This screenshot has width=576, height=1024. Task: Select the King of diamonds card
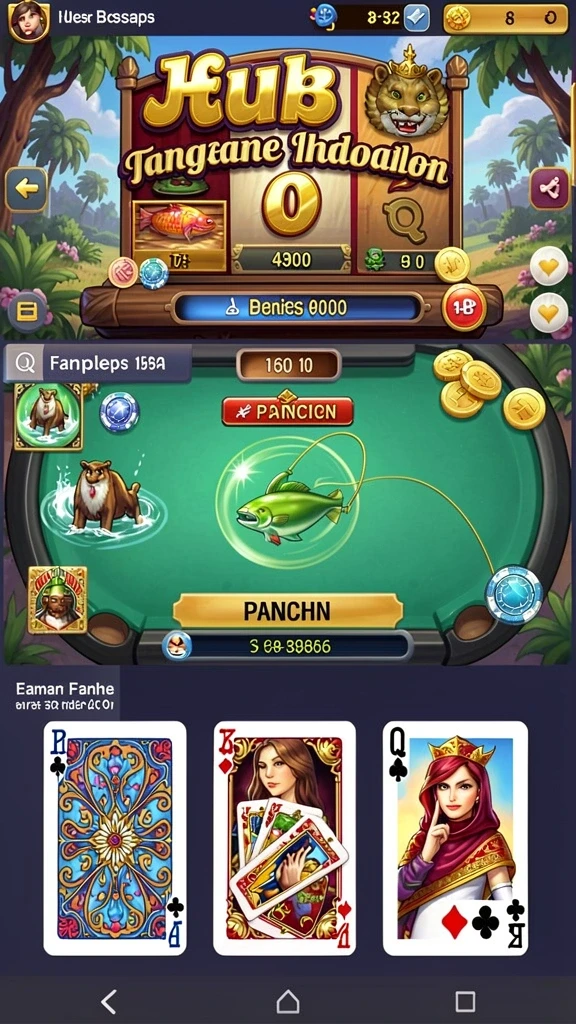click(x=285, y=838)
